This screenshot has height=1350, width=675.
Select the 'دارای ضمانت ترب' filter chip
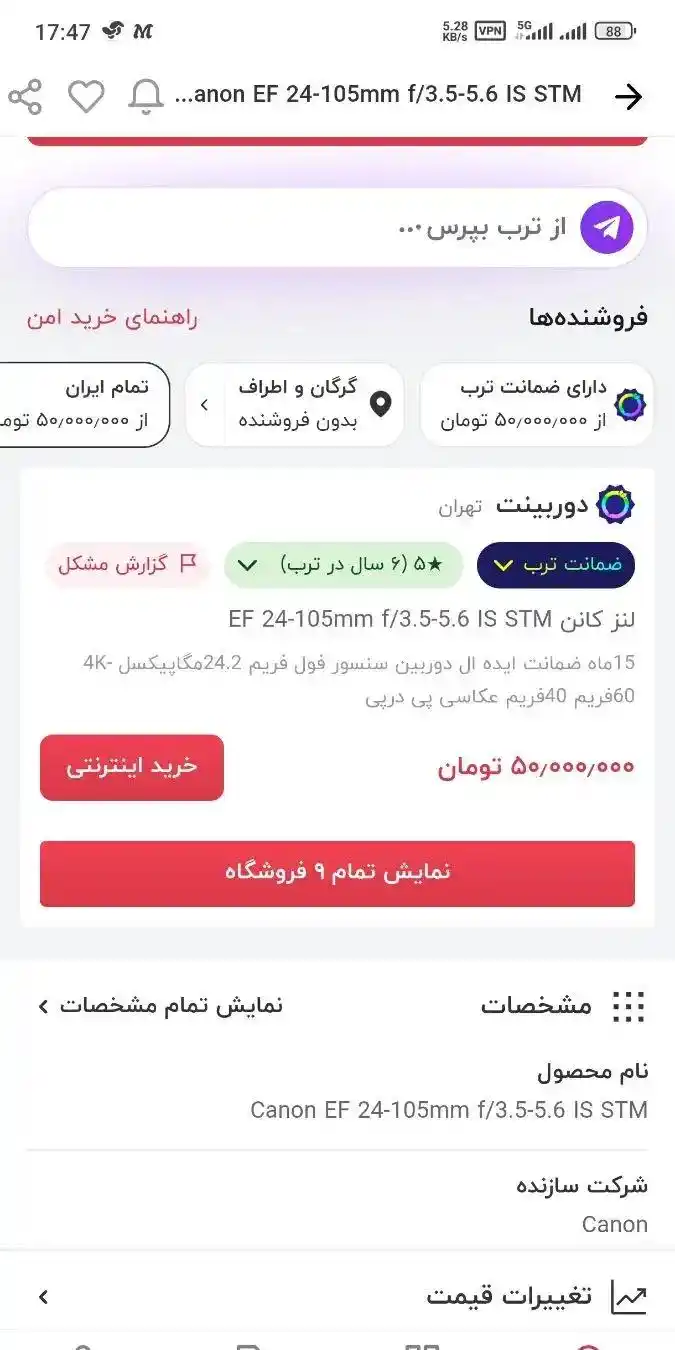[x=536, y=405]
